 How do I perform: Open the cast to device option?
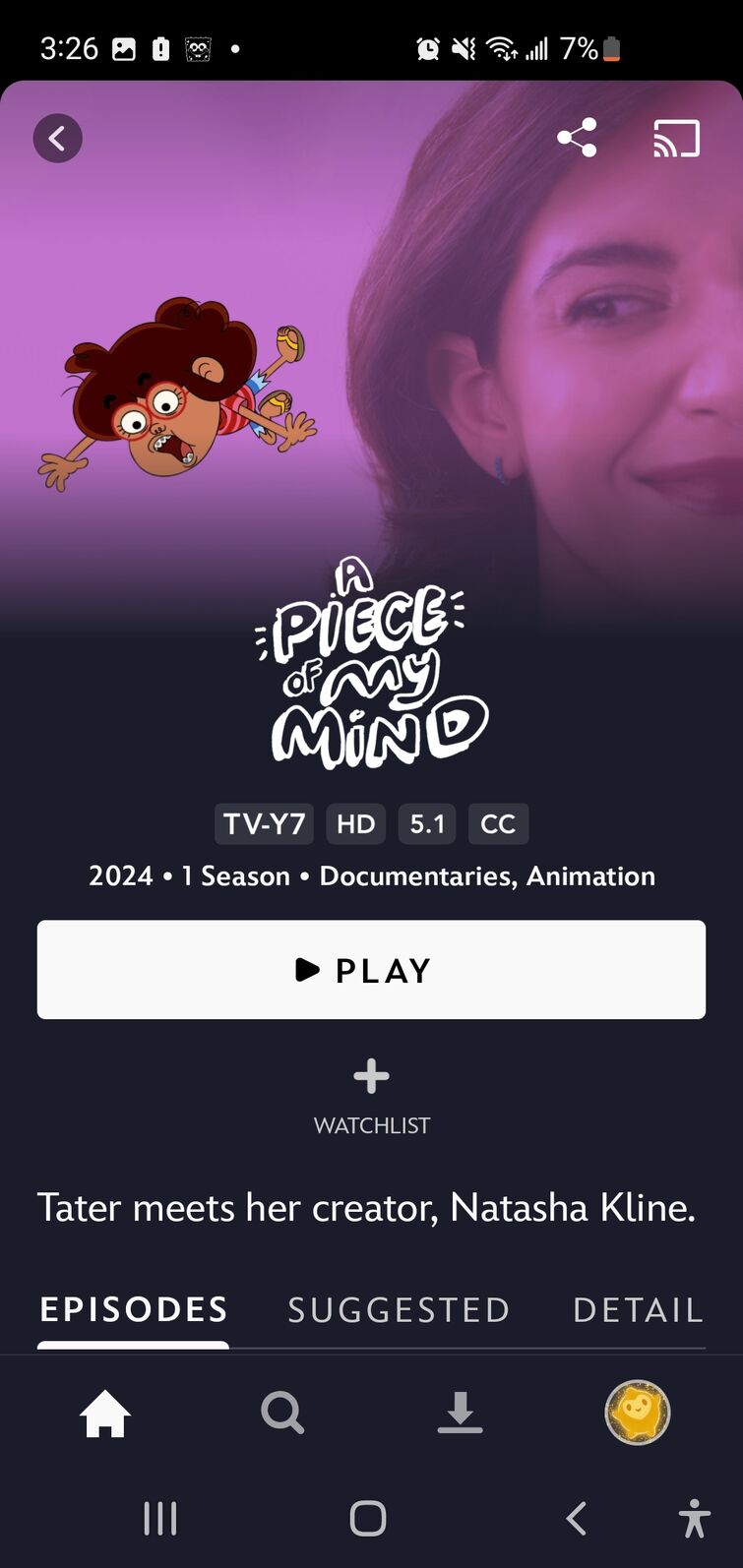pos(676,139)
